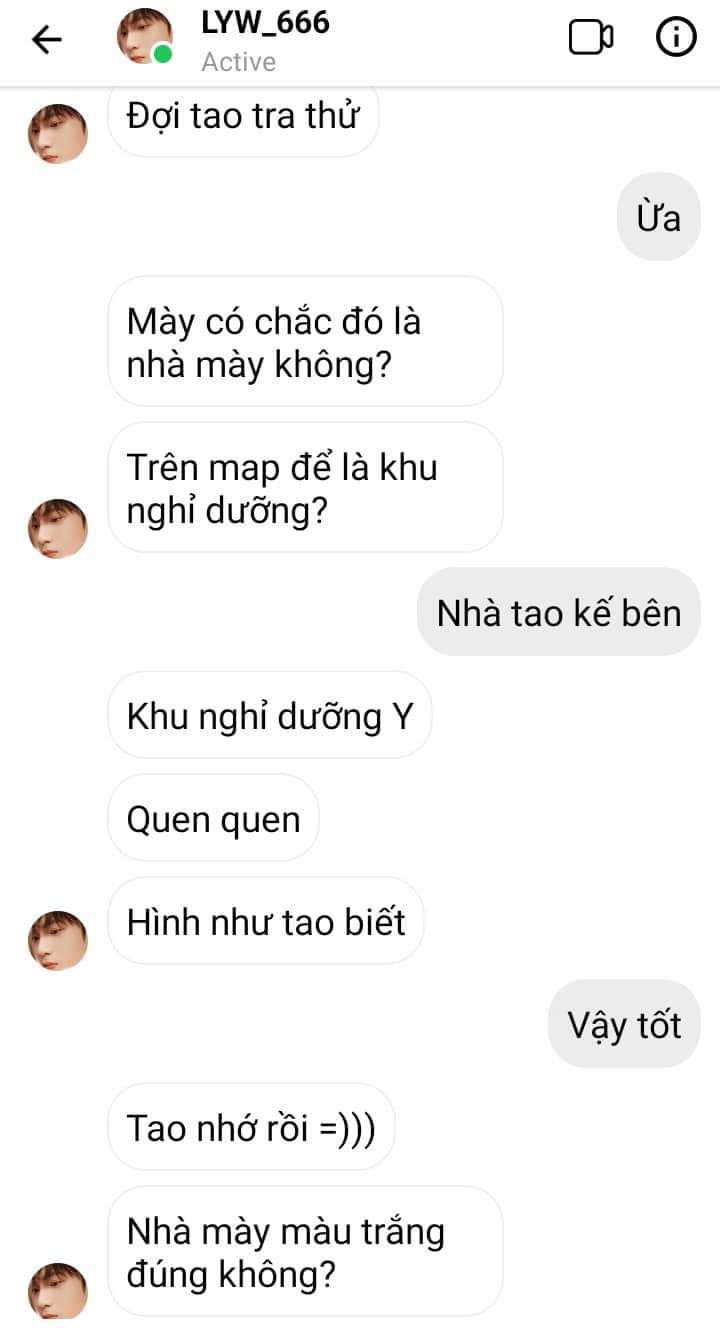Start a video call with LYW_666

591,38
